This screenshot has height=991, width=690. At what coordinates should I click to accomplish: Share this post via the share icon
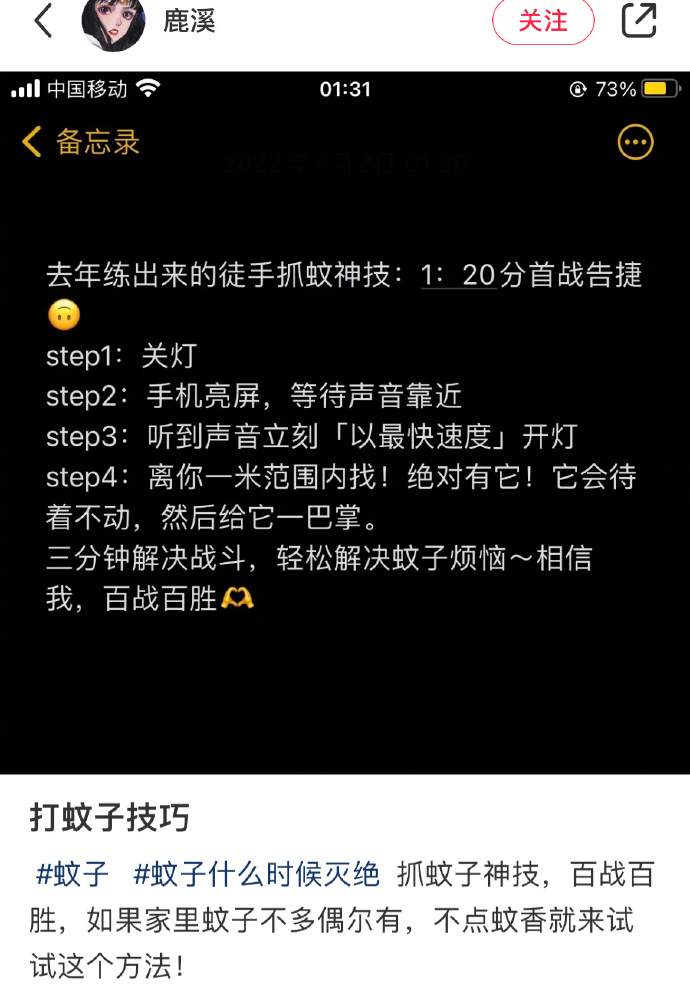[639, 21]
